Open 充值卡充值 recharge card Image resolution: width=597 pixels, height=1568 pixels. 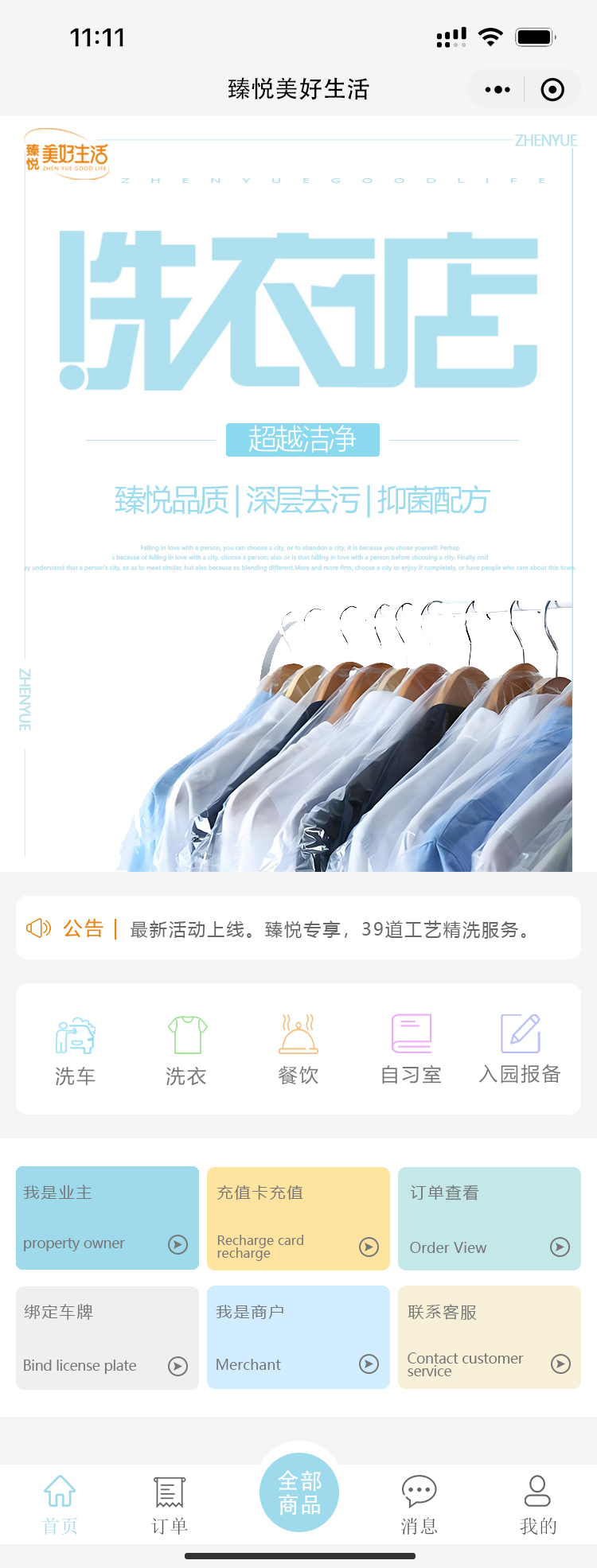click(298, 1218)
